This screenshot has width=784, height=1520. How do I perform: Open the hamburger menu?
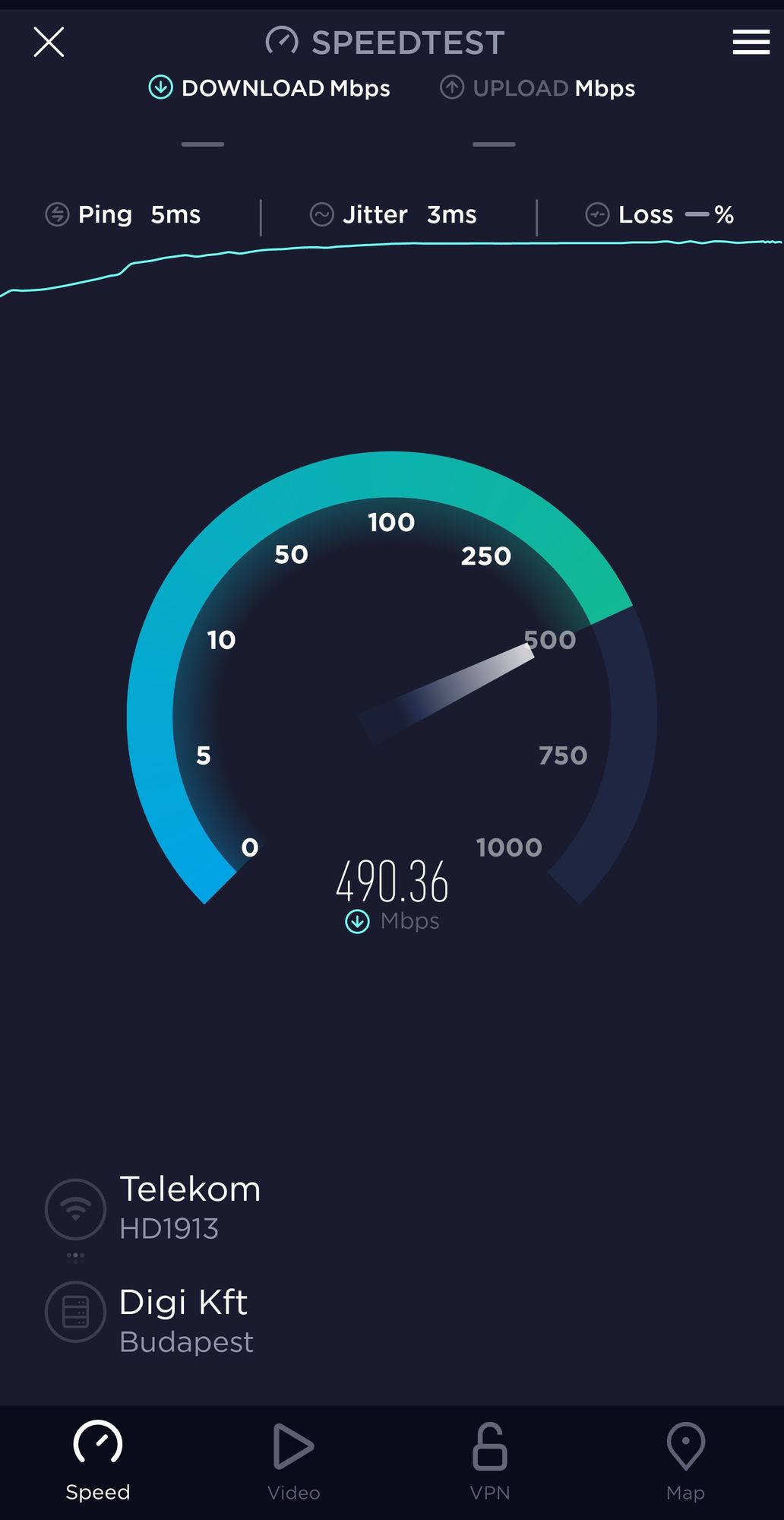pos(751,43)
